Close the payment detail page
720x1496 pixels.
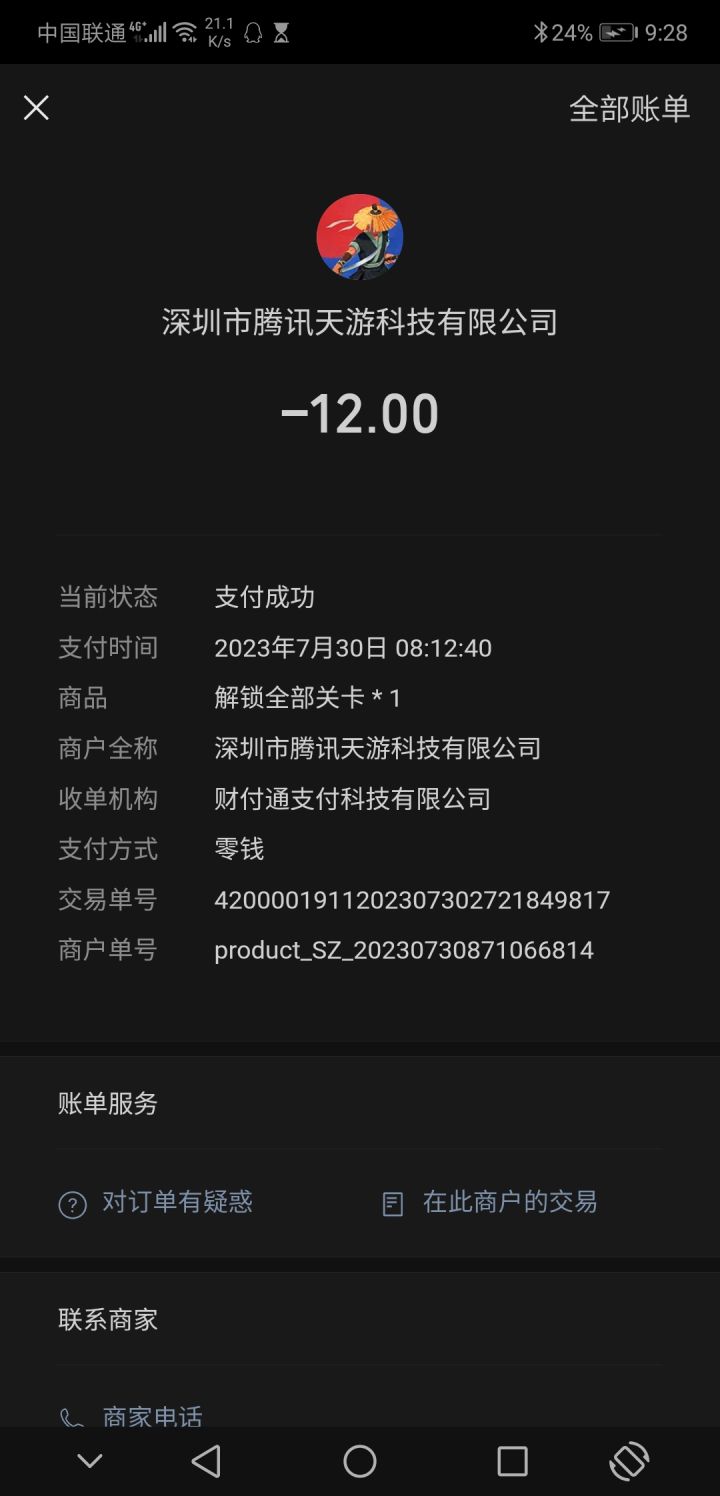pyautogui.click(x=36, y=108)
